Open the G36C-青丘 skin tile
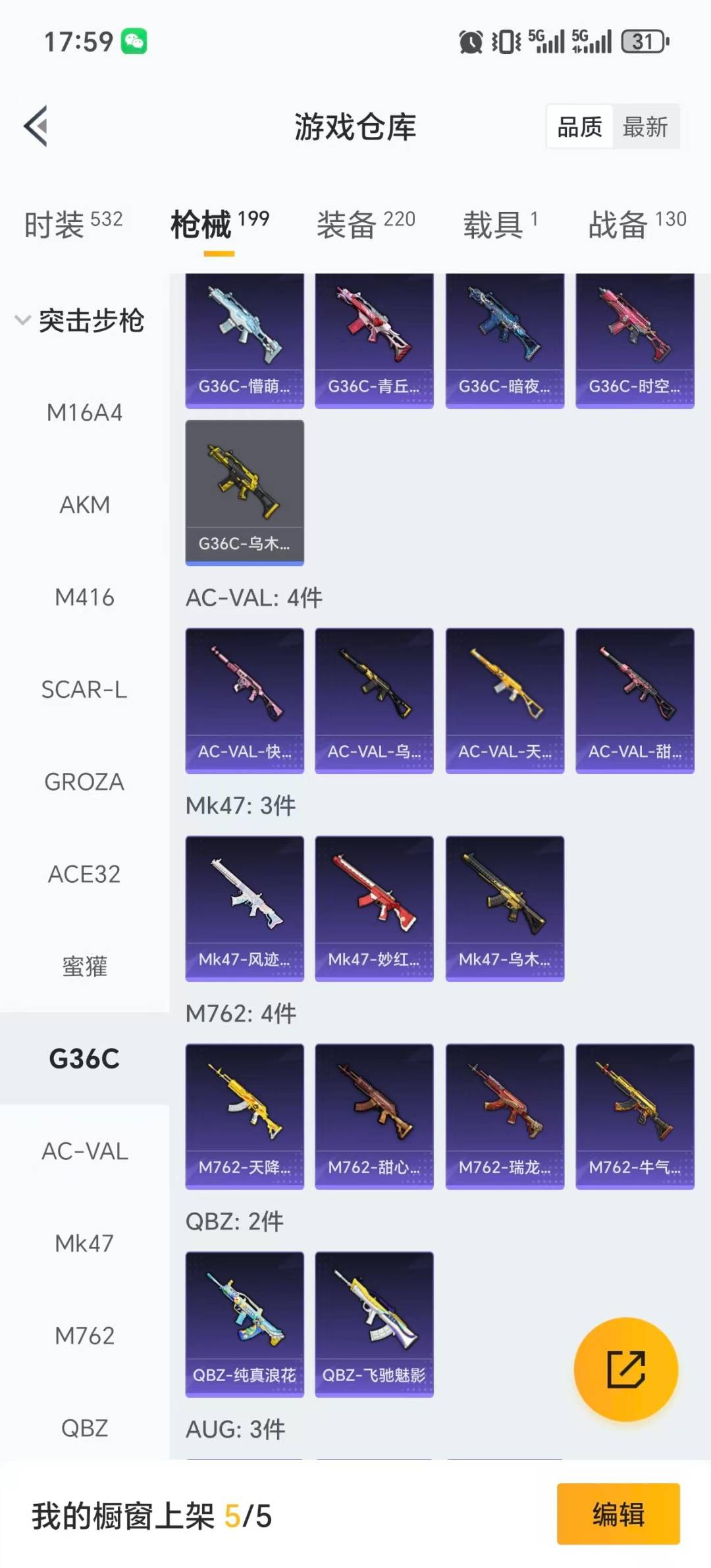 374,341
